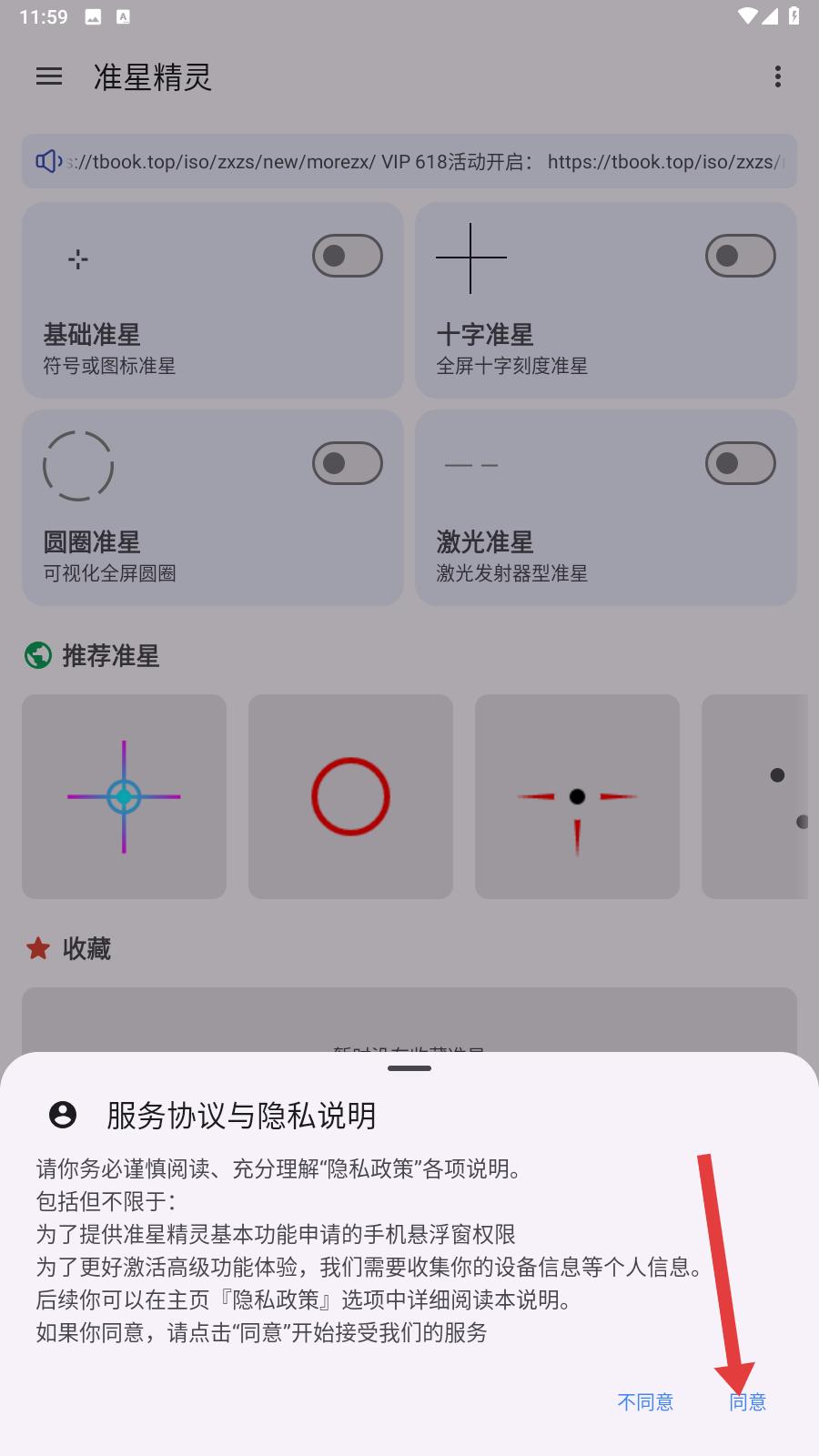
Task: Open the hamburger drawer menu
Action: [49, 76]
